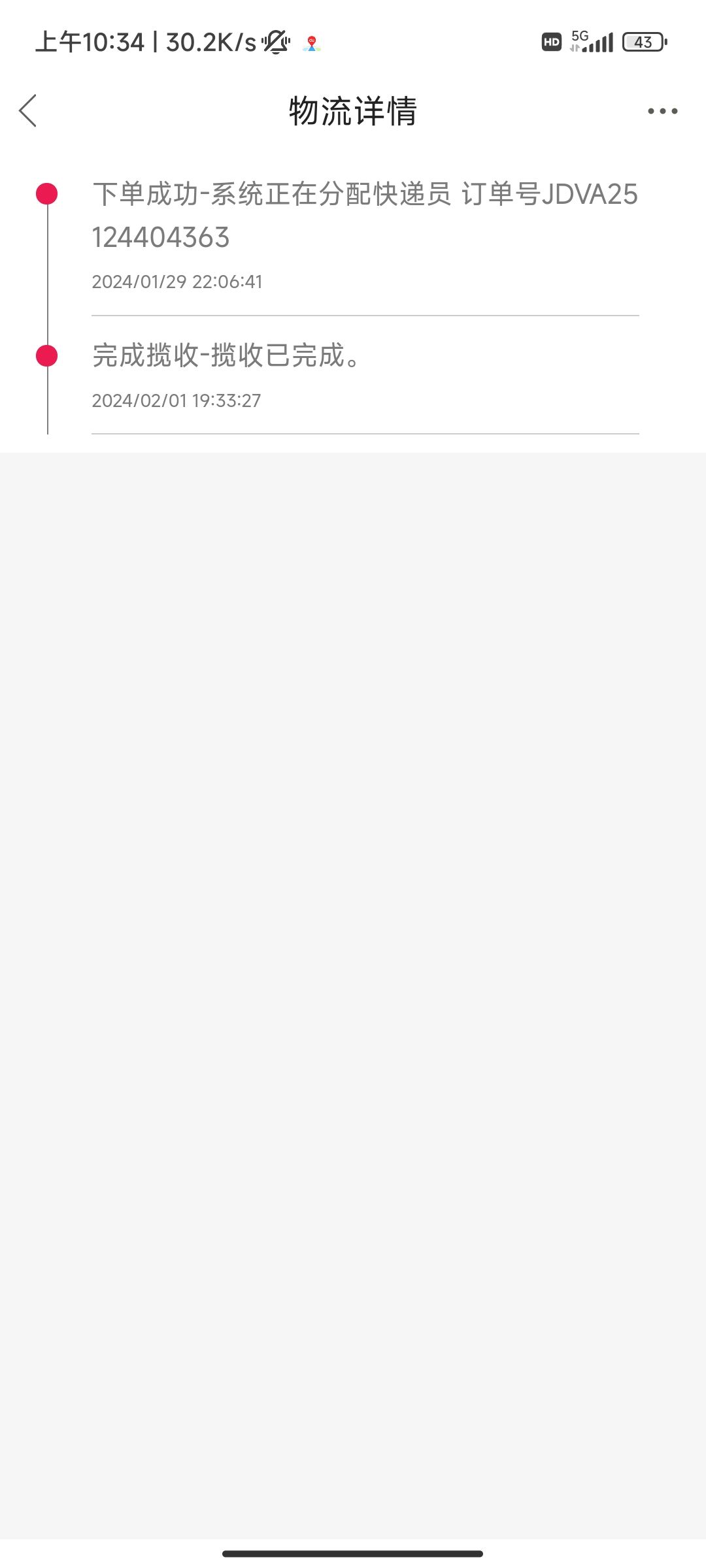Screen dimensions: 706x1568
Task: Go back from the 物流详情 page
Action: pos(28,110)
